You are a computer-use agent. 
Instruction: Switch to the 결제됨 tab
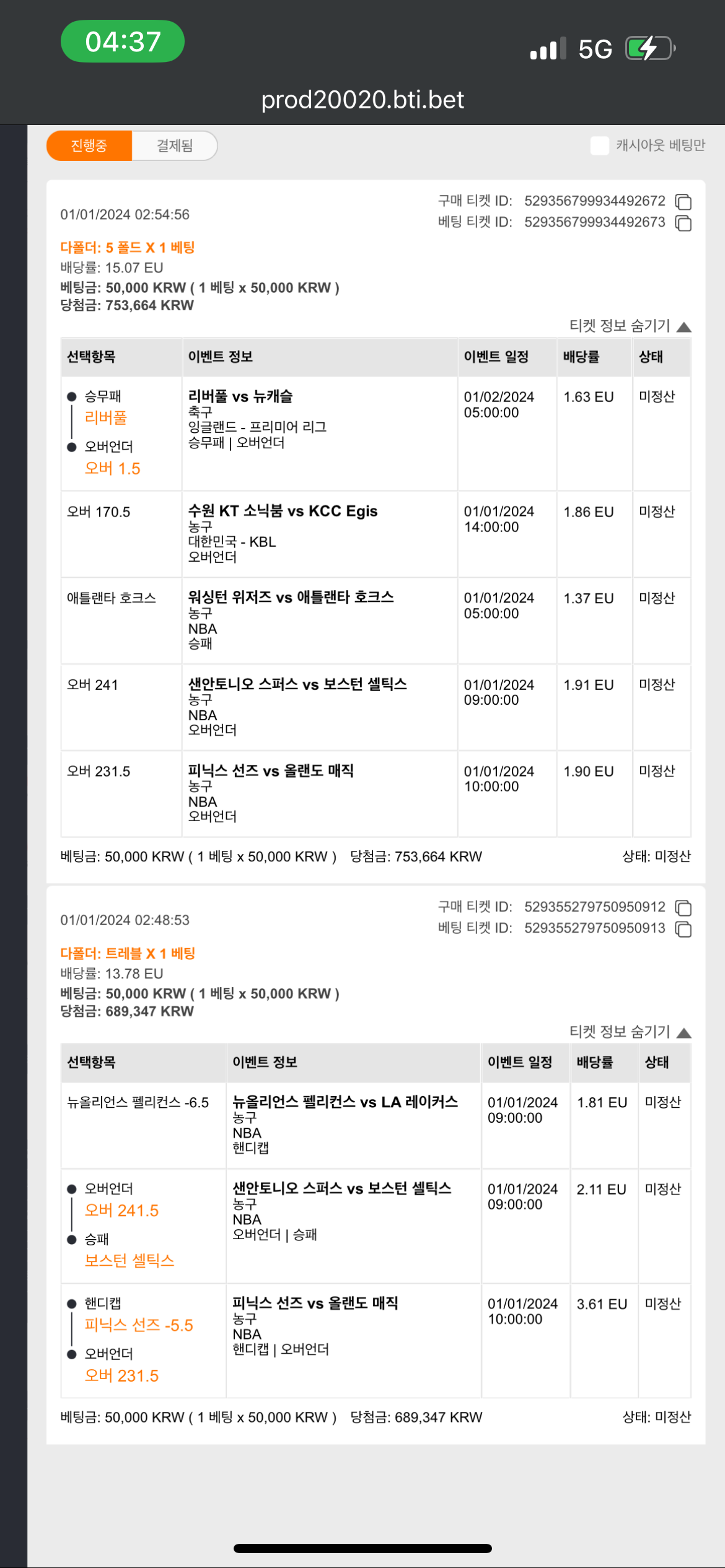click(x=175, y=146)
